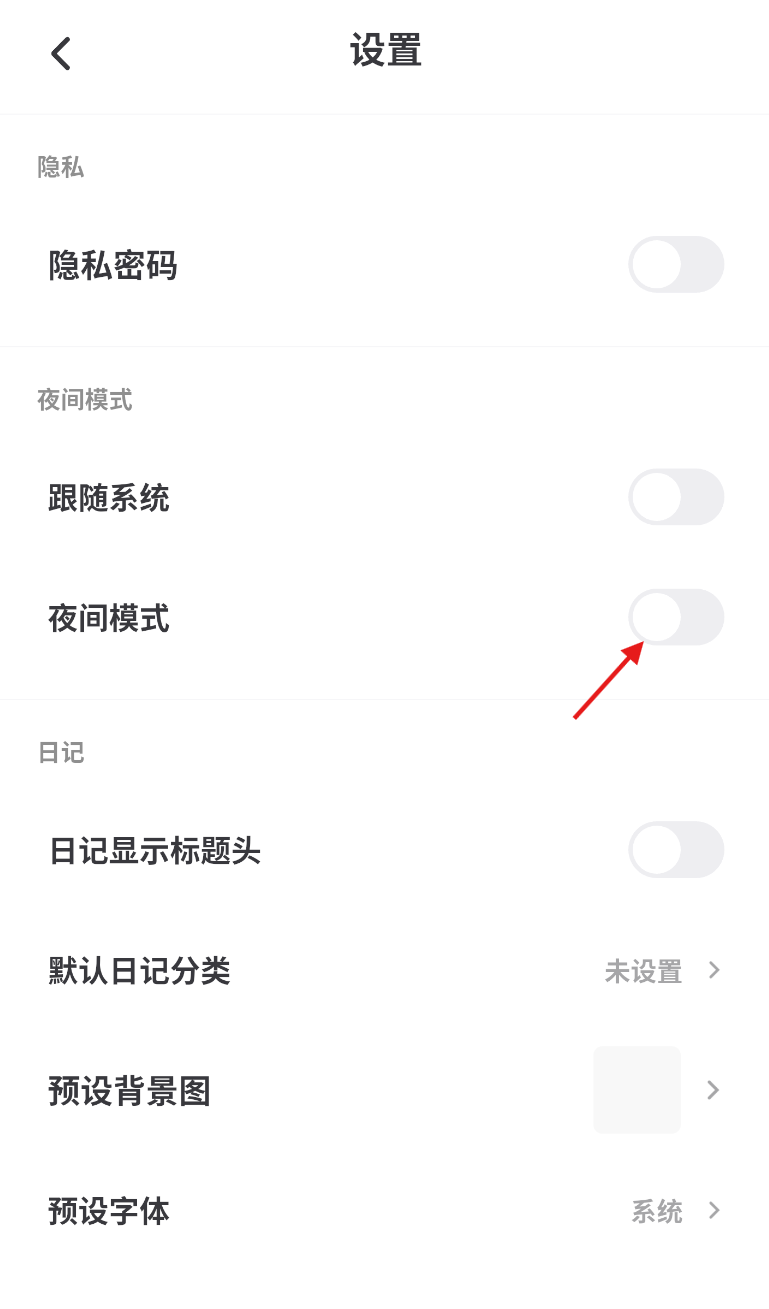Screen dimensions: 769x1309
Task: Go back from the 设置 page
Action: 61,53
